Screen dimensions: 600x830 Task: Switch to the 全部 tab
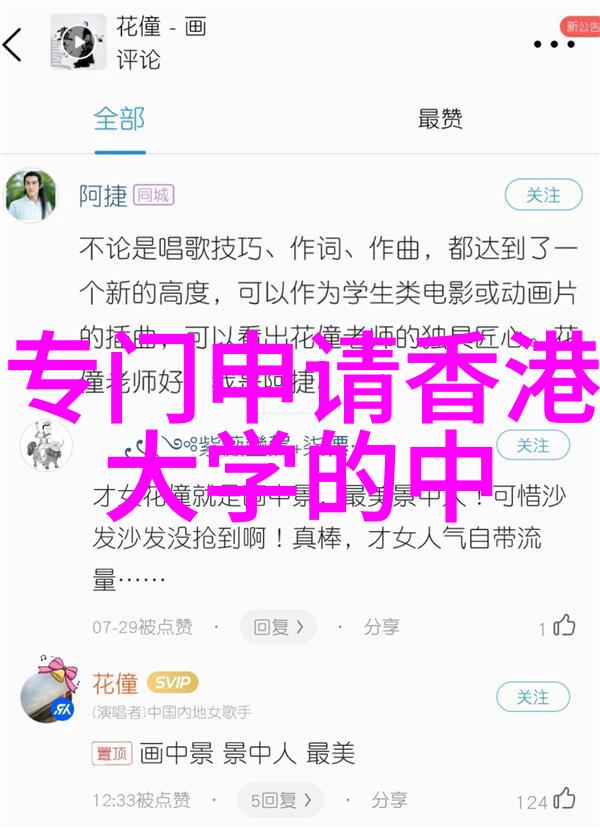[x=118, y=119]
